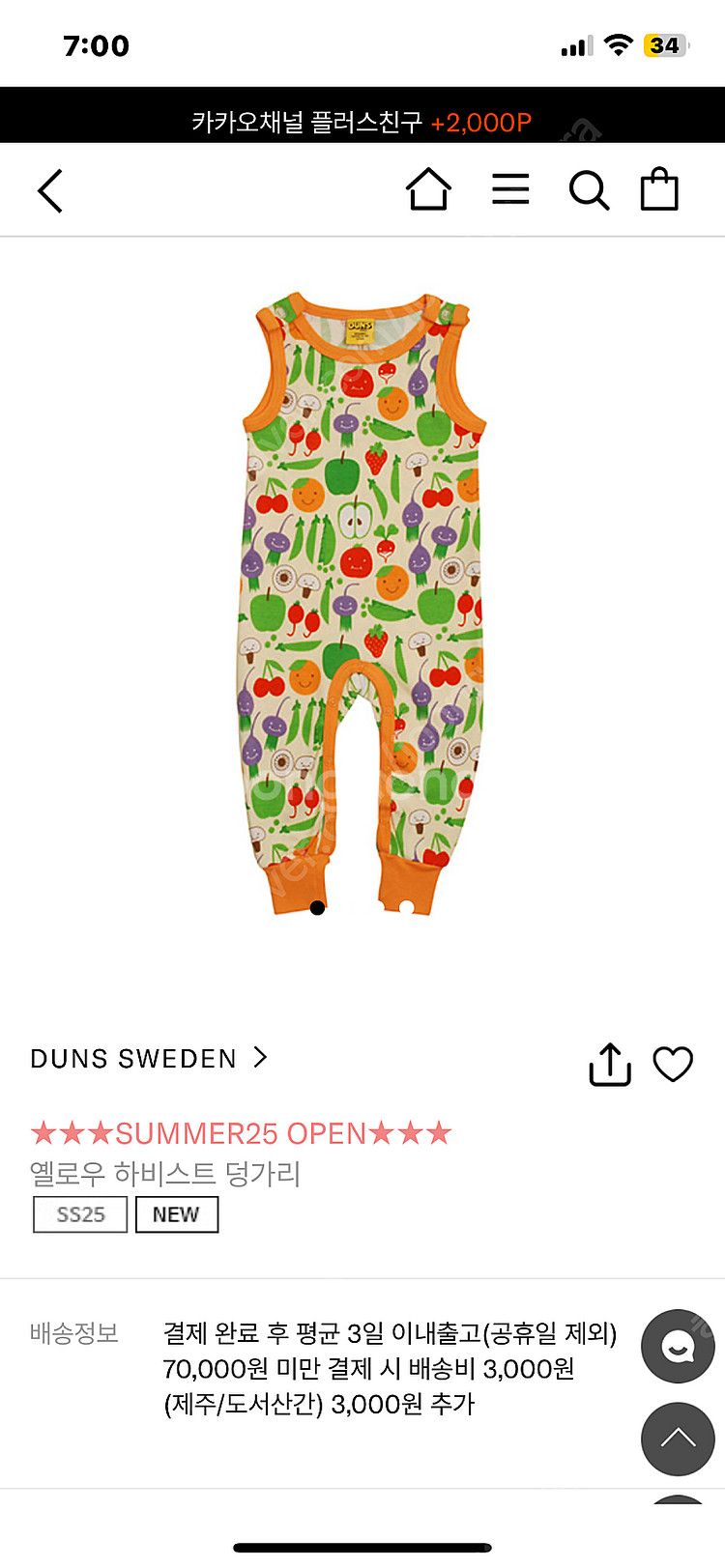Image resolution: width=725 pixels, height=1568 pixels.
Task: Jump back to top of page
Action: pos(678,1439)
